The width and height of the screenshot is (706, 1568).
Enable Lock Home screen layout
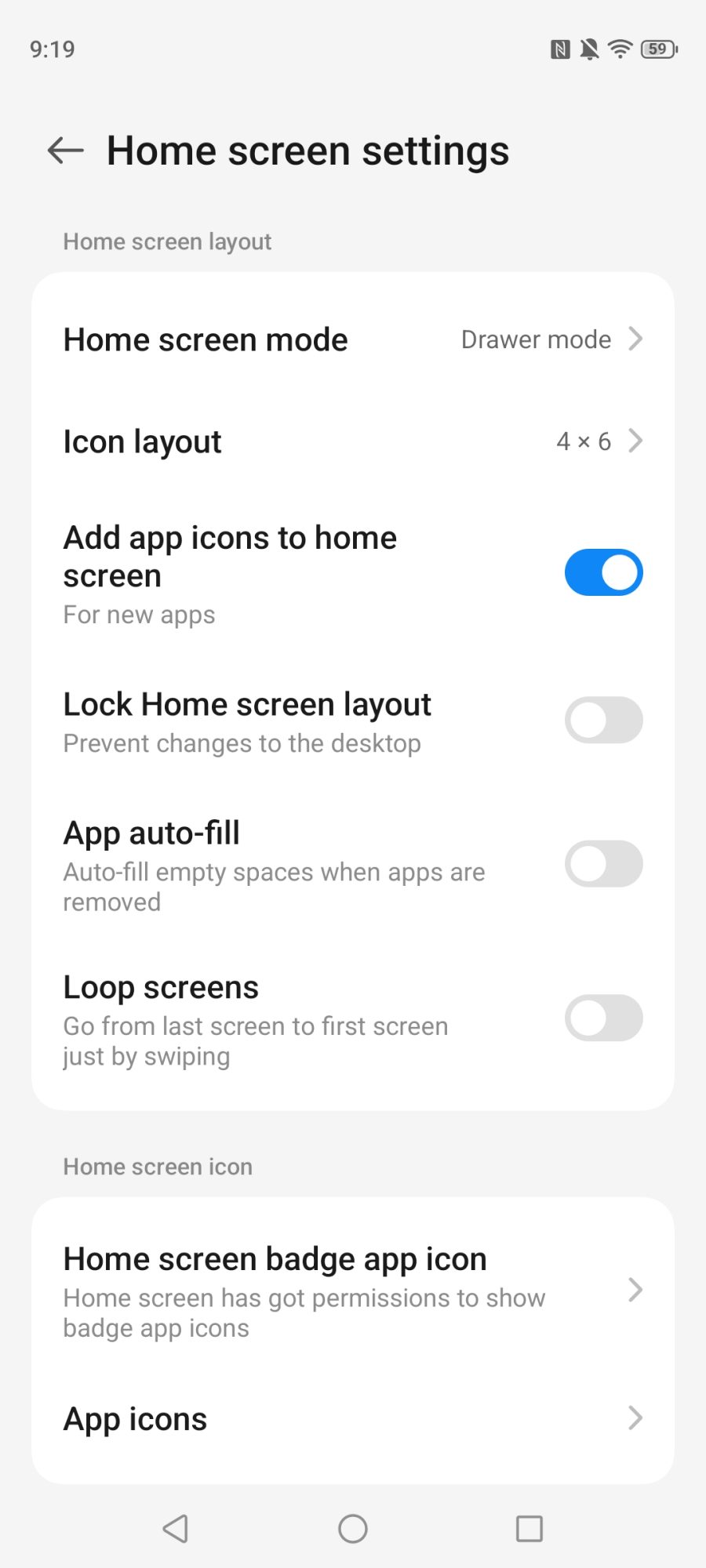click(x=603, y=720)
